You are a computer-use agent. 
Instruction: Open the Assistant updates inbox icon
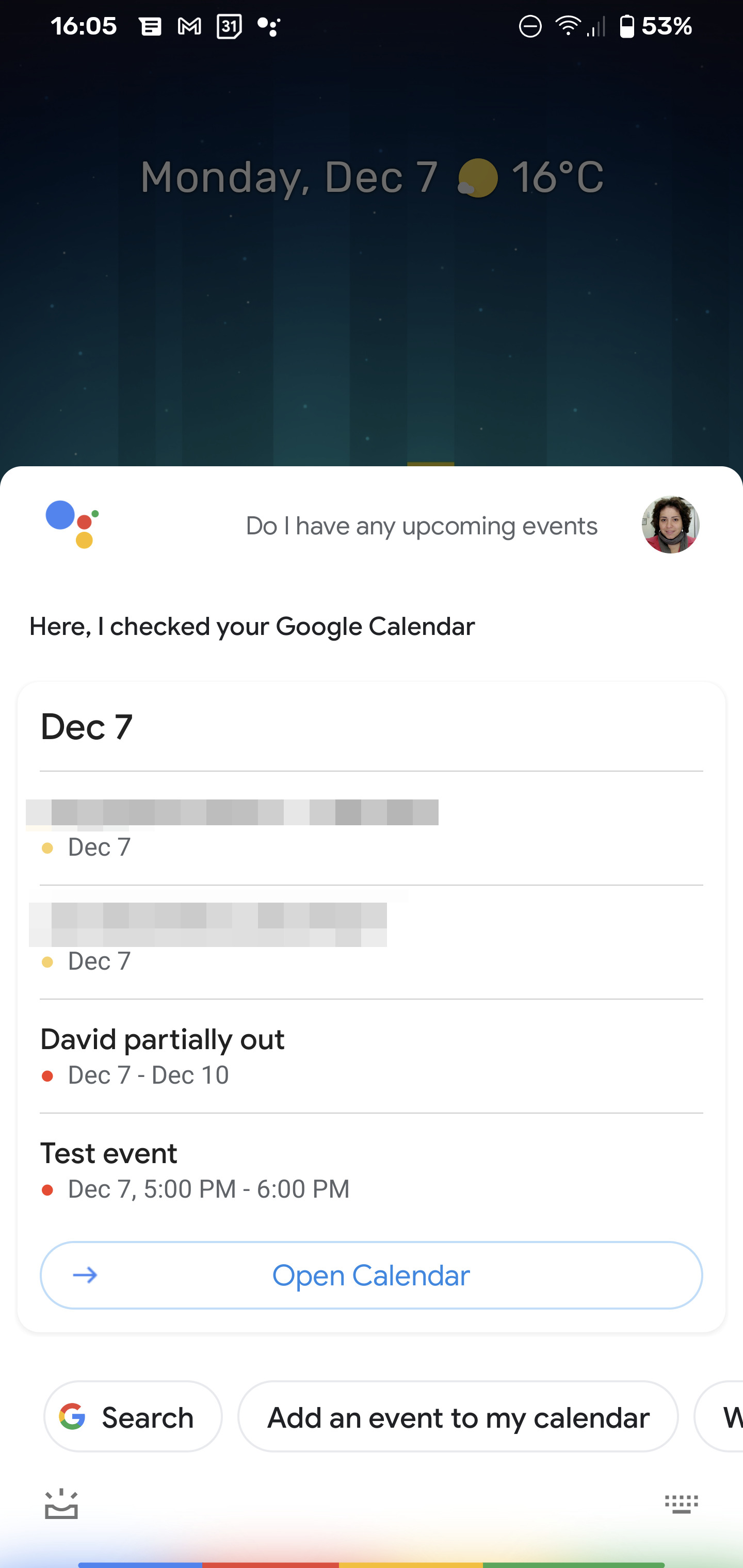click(61, 1504)
